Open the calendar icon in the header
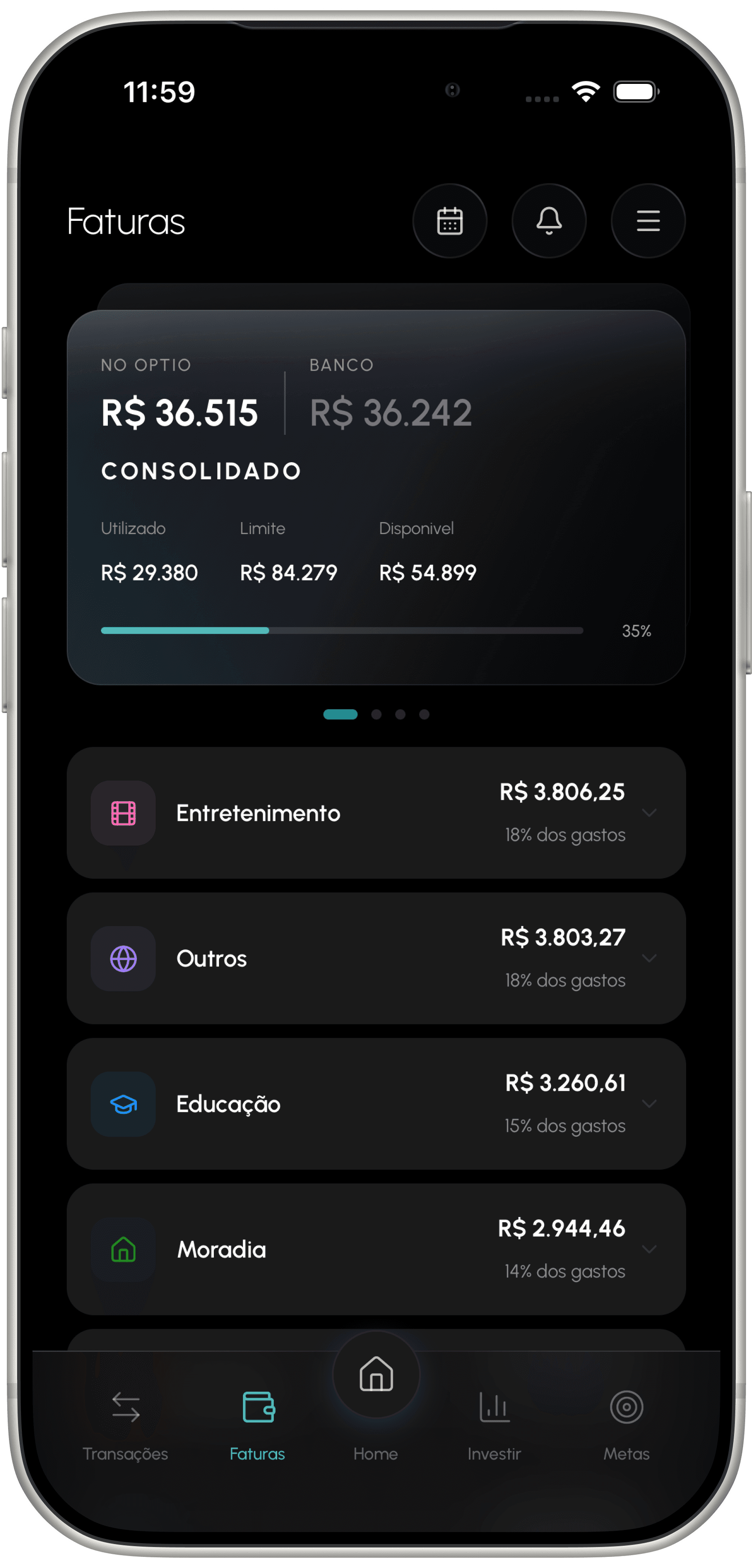This screenshot has width=752, height=1568. (x=450, y=221)
